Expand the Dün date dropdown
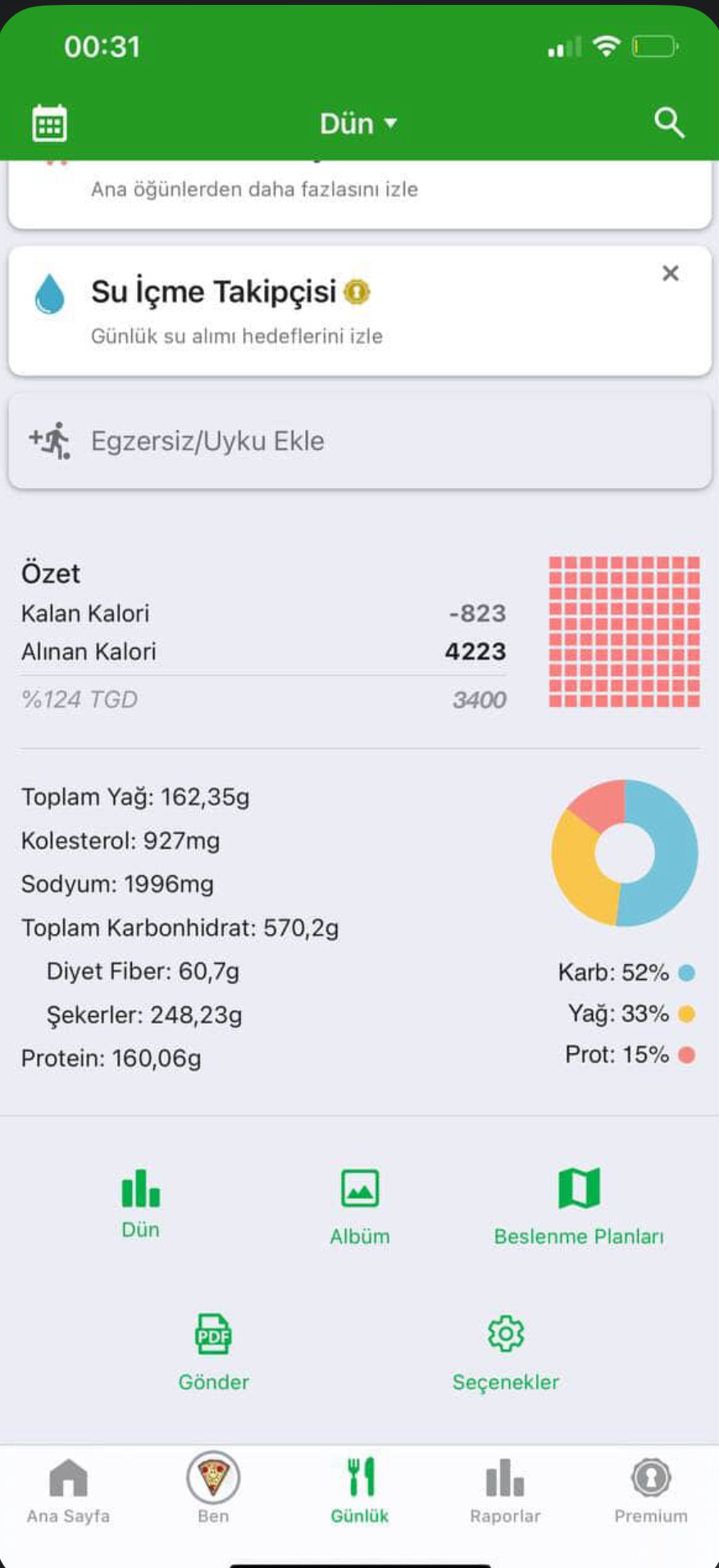The image size is (719, 1568). click(x=358, y=124)
